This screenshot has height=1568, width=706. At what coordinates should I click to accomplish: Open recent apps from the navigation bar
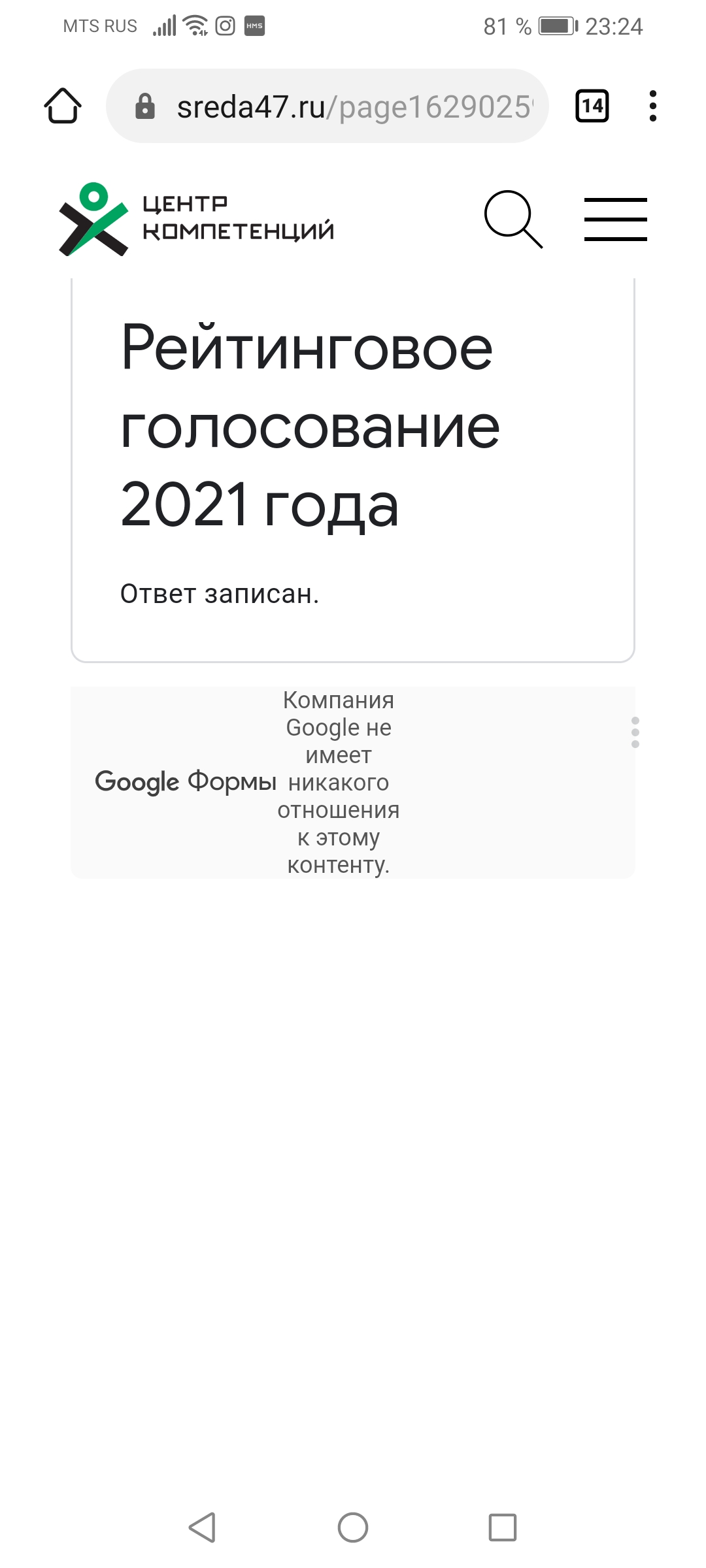(502, 1527)
